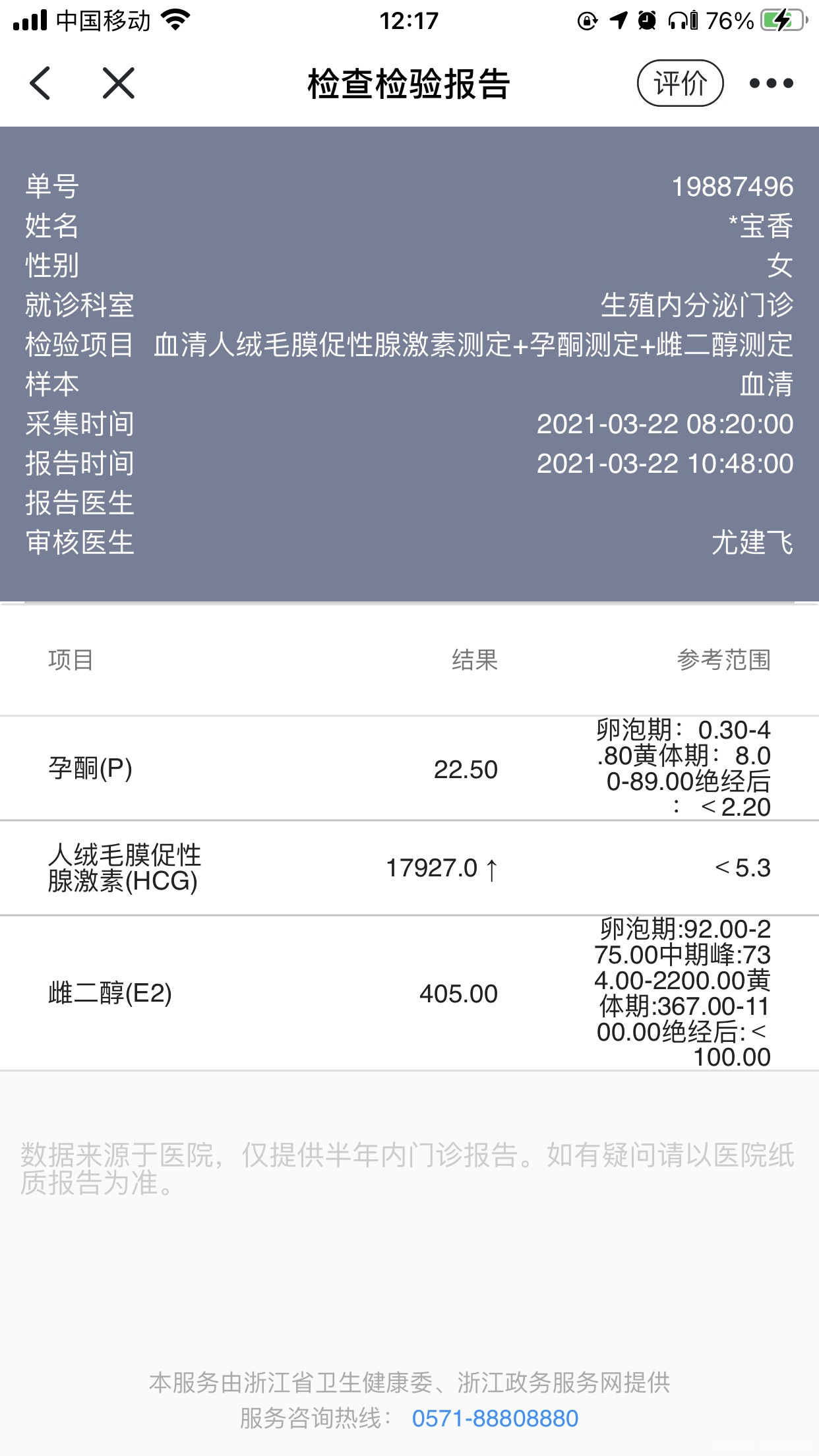This screenshot has height=1456, width=819.
Task: Tap the 评价 rating button
Action: click(x=681, y=84)
